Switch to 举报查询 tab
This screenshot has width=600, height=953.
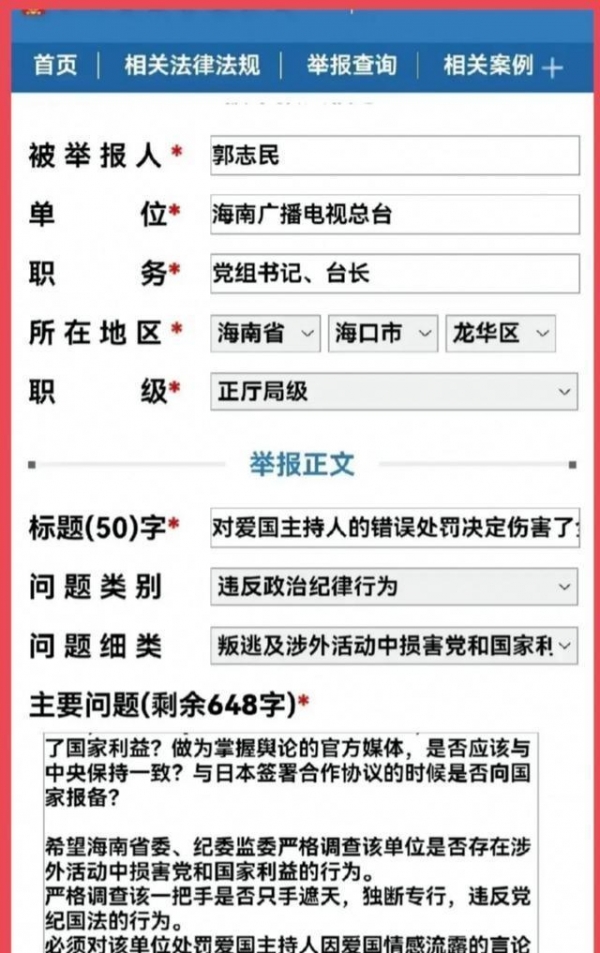[351, 66]
